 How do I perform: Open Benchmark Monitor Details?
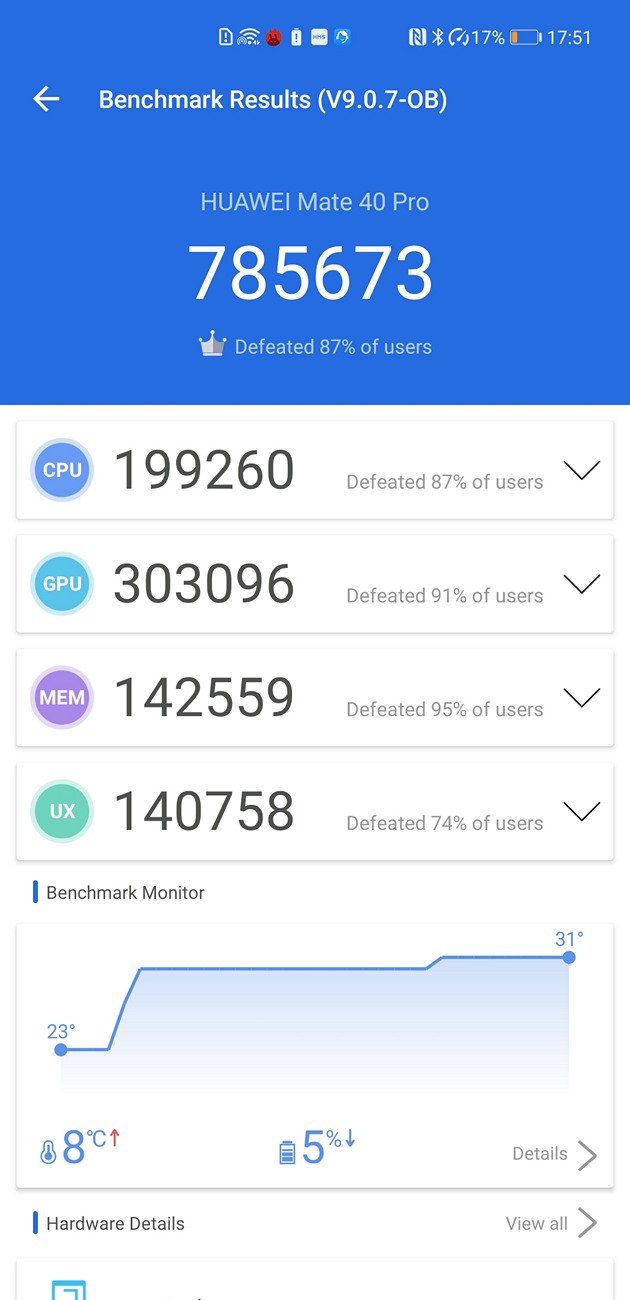tap(554, 1155)
